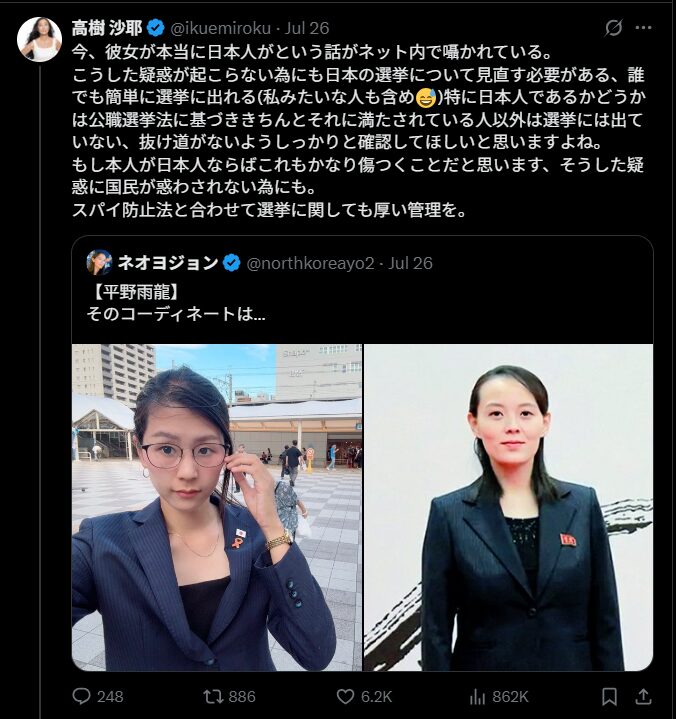View analytics showing 862K views
Screen dimensions: 676x719
[478, 696]
